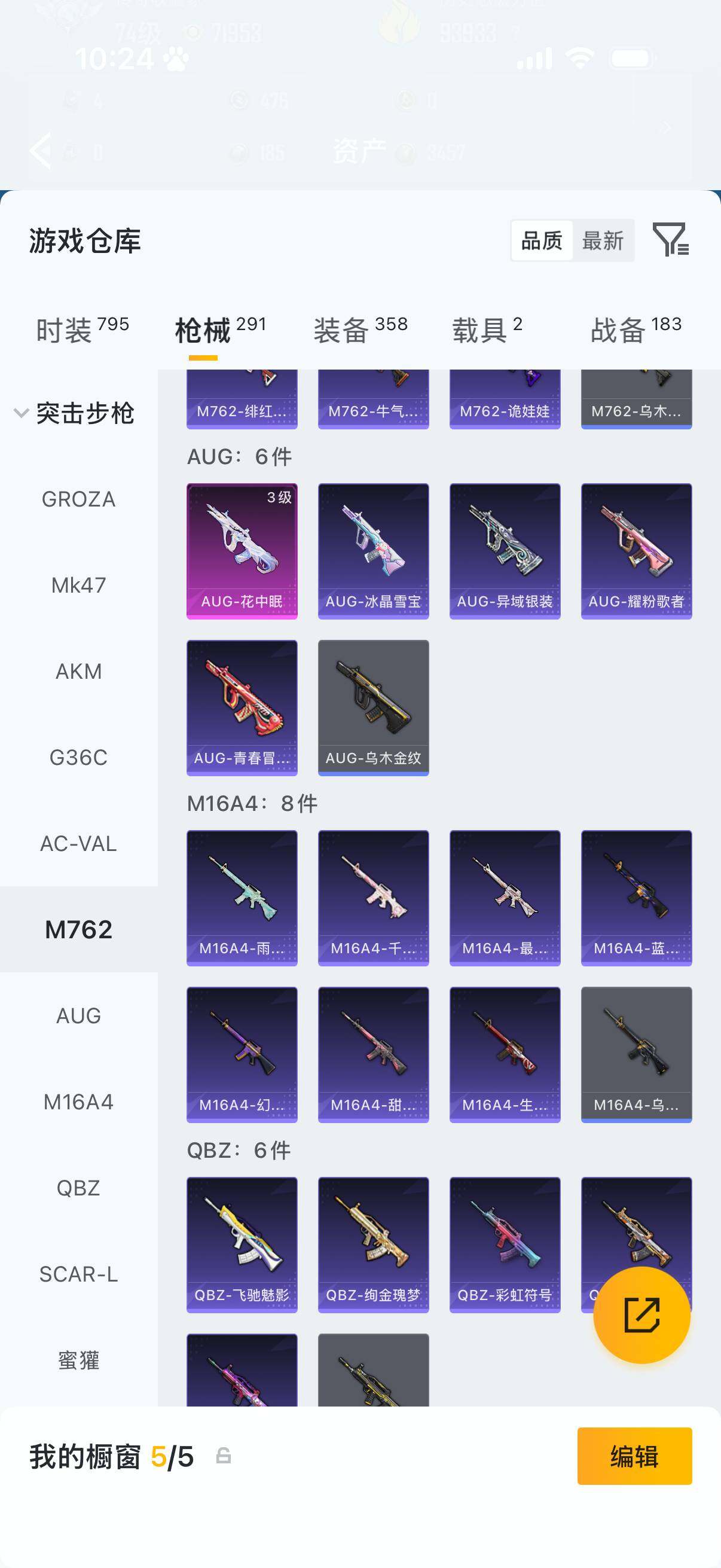
Task: Select GROZA in the side list
Action: point(78,499)
